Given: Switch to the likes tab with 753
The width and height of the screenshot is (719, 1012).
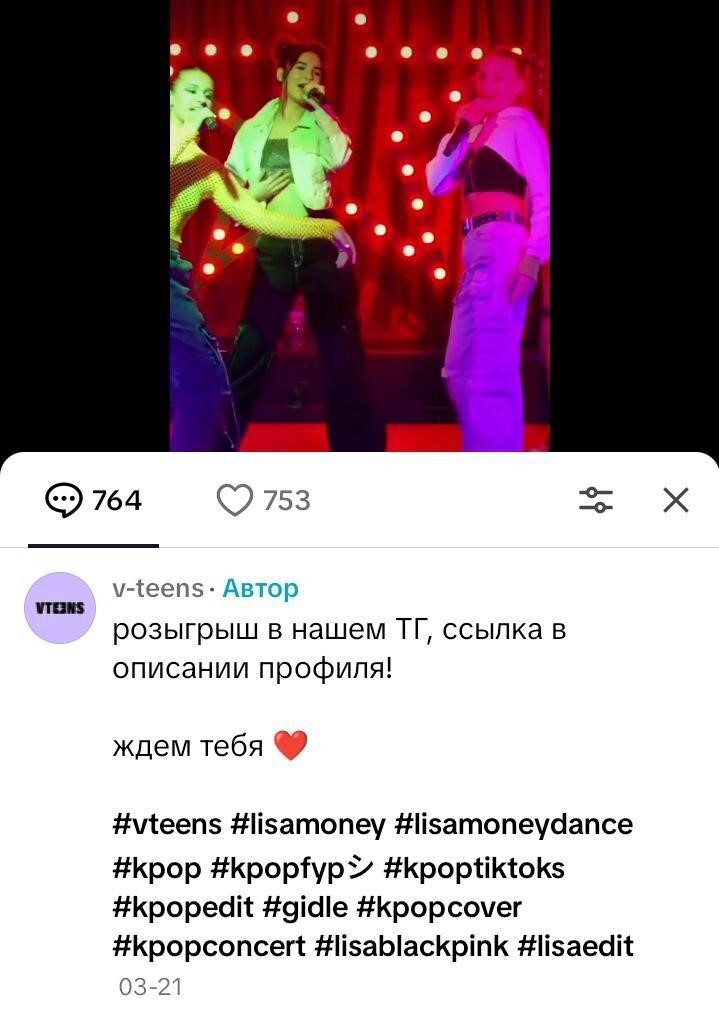Looking at the screenshot, I should pos(264,500).
